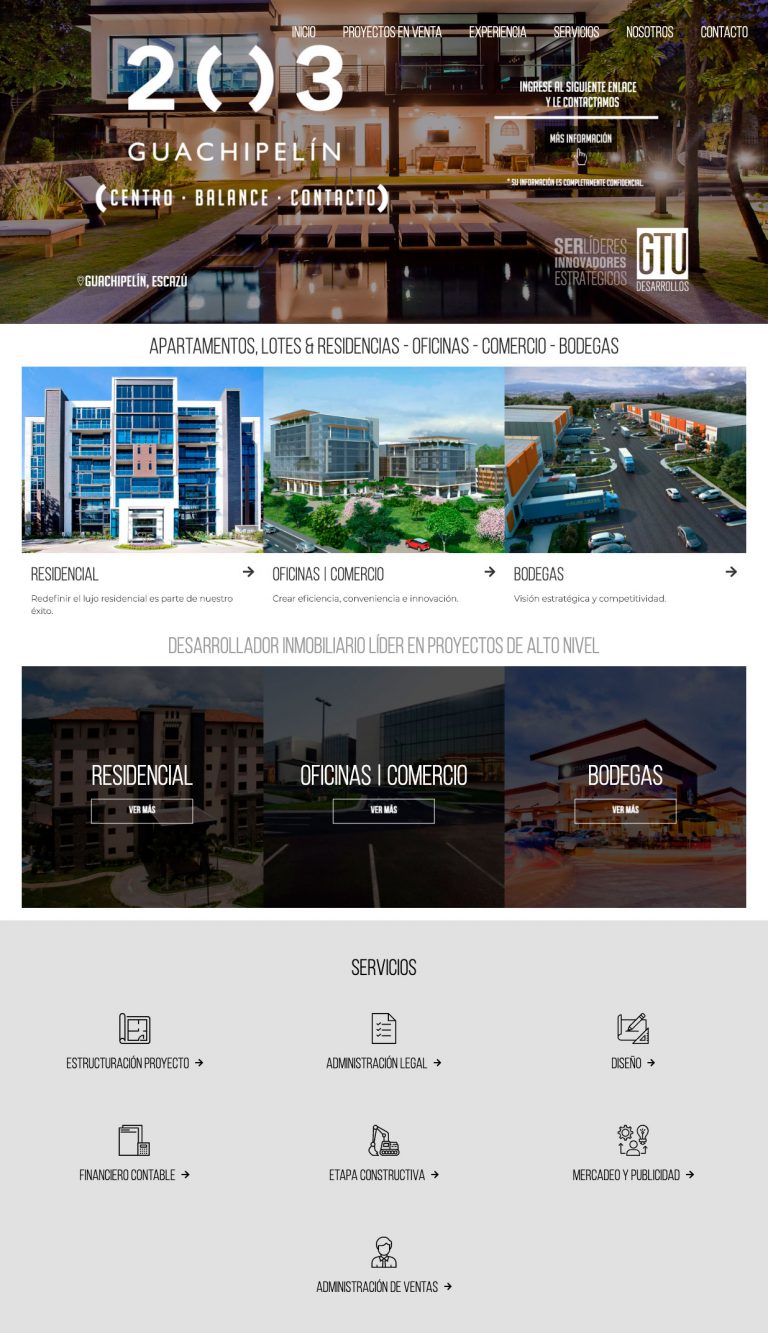Click the Mercadeo y Publicidad gears icon
This screenshot has width=768, height=1333.
click(x=633, y=1139)
